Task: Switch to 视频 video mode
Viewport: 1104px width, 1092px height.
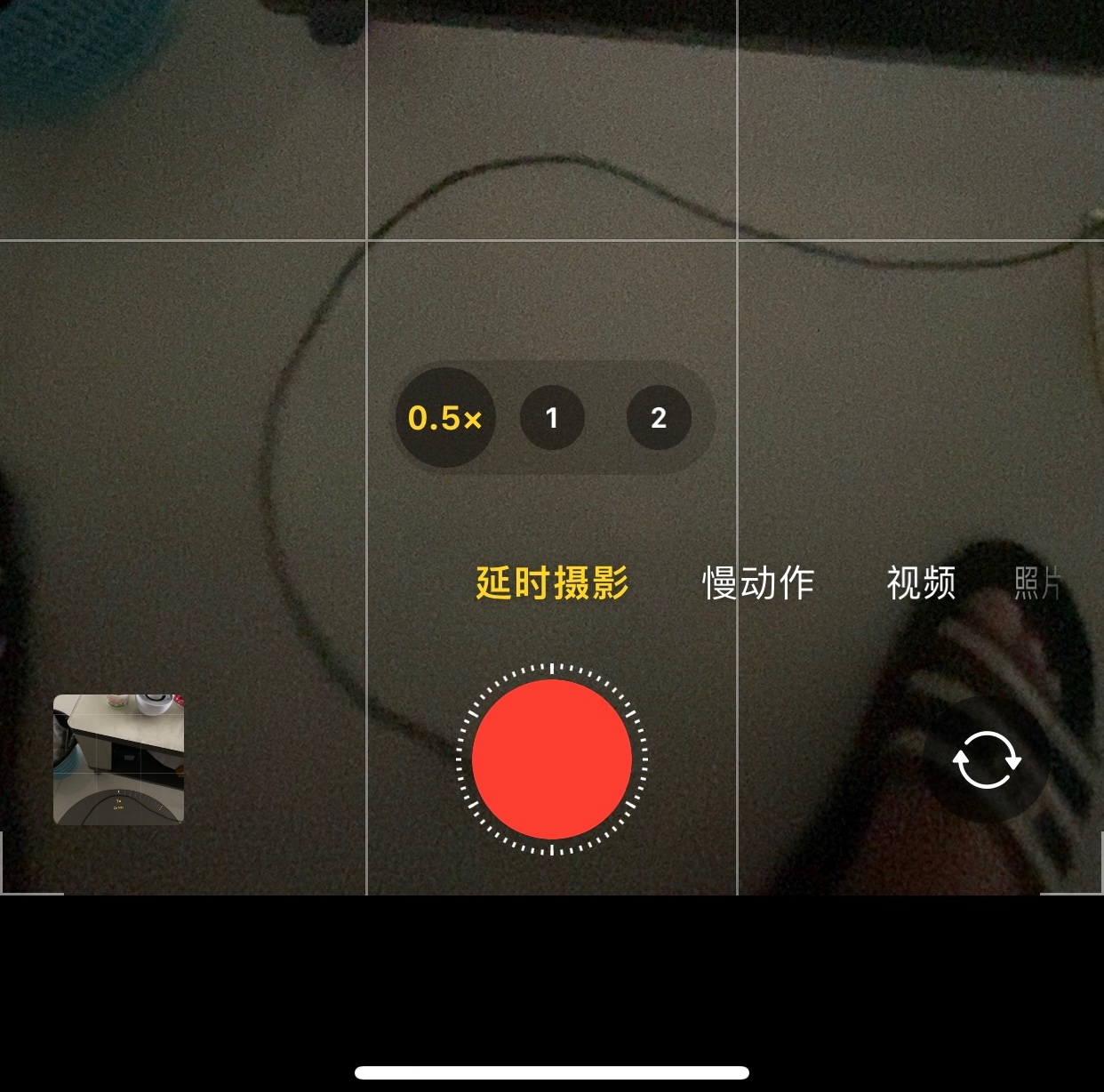Action: tap(921, 582)
